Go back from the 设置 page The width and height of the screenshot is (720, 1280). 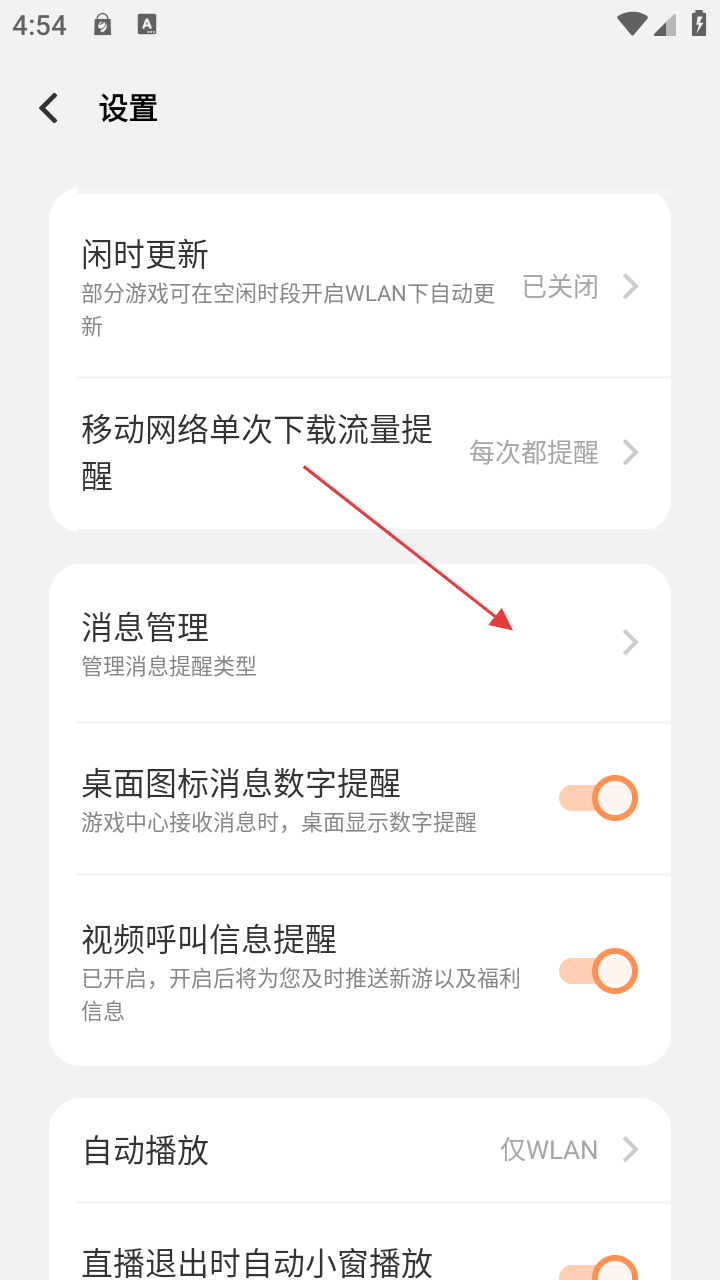(x=49, y=108)
